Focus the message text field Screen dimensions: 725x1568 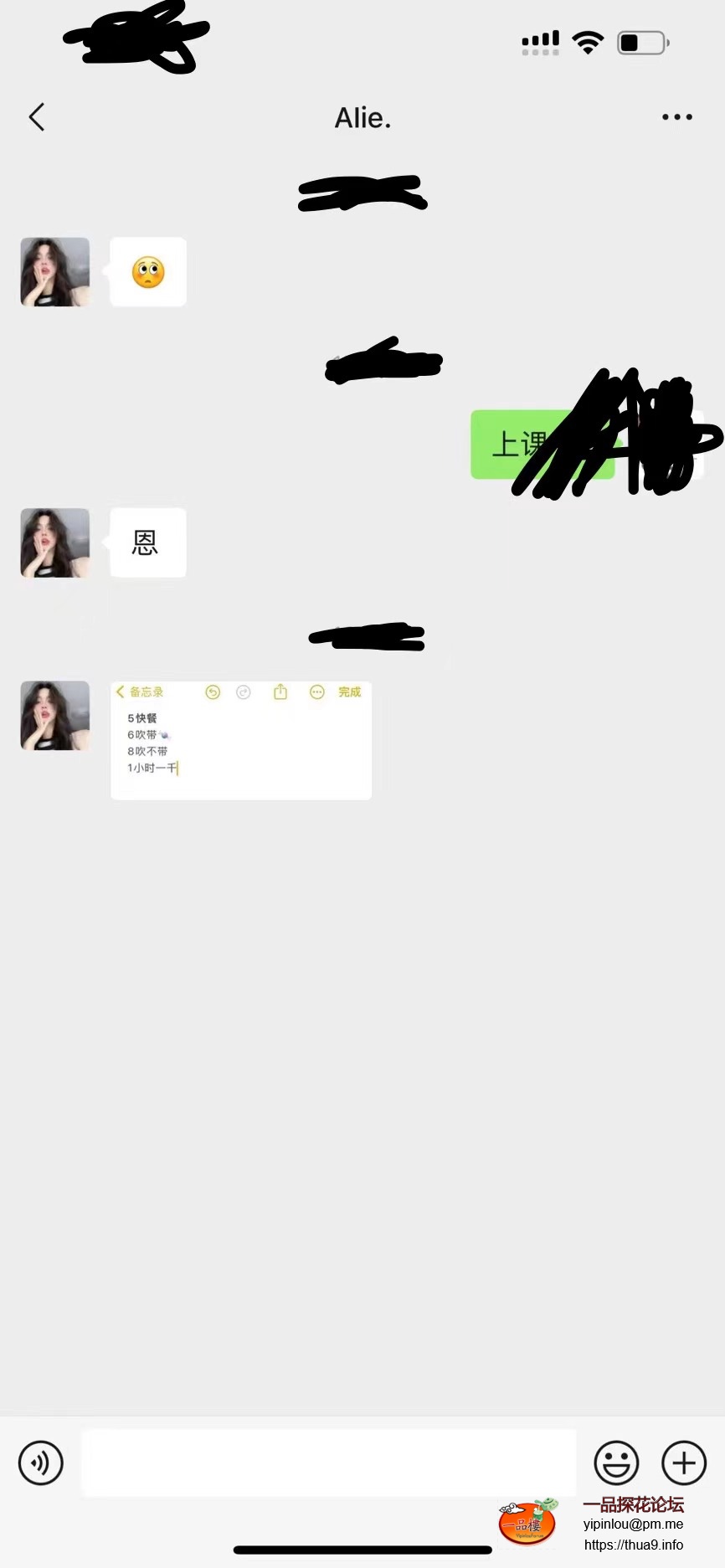328,1463
